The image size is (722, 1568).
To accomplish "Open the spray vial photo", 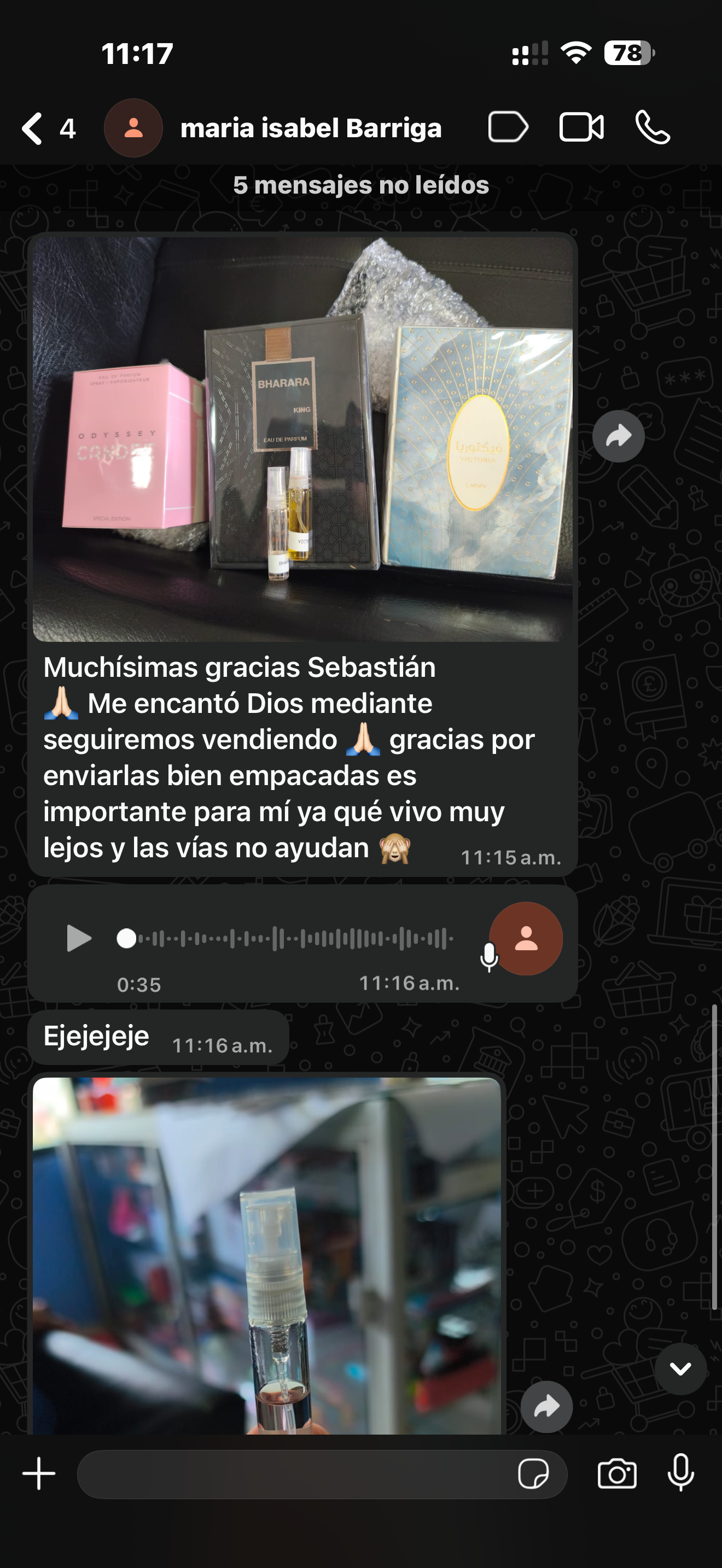I will pos(266,1254).
